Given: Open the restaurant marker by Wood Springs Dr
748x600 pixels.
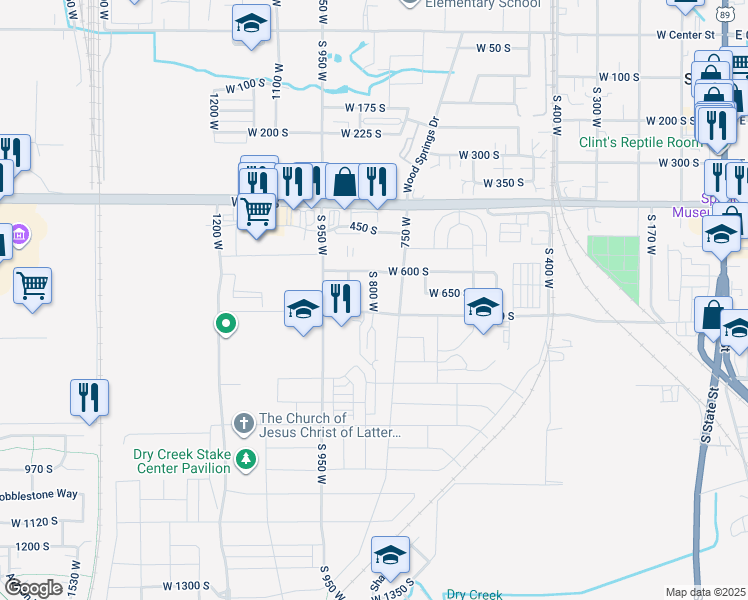Looking at the screenshot, I should (x=377, y=186).
